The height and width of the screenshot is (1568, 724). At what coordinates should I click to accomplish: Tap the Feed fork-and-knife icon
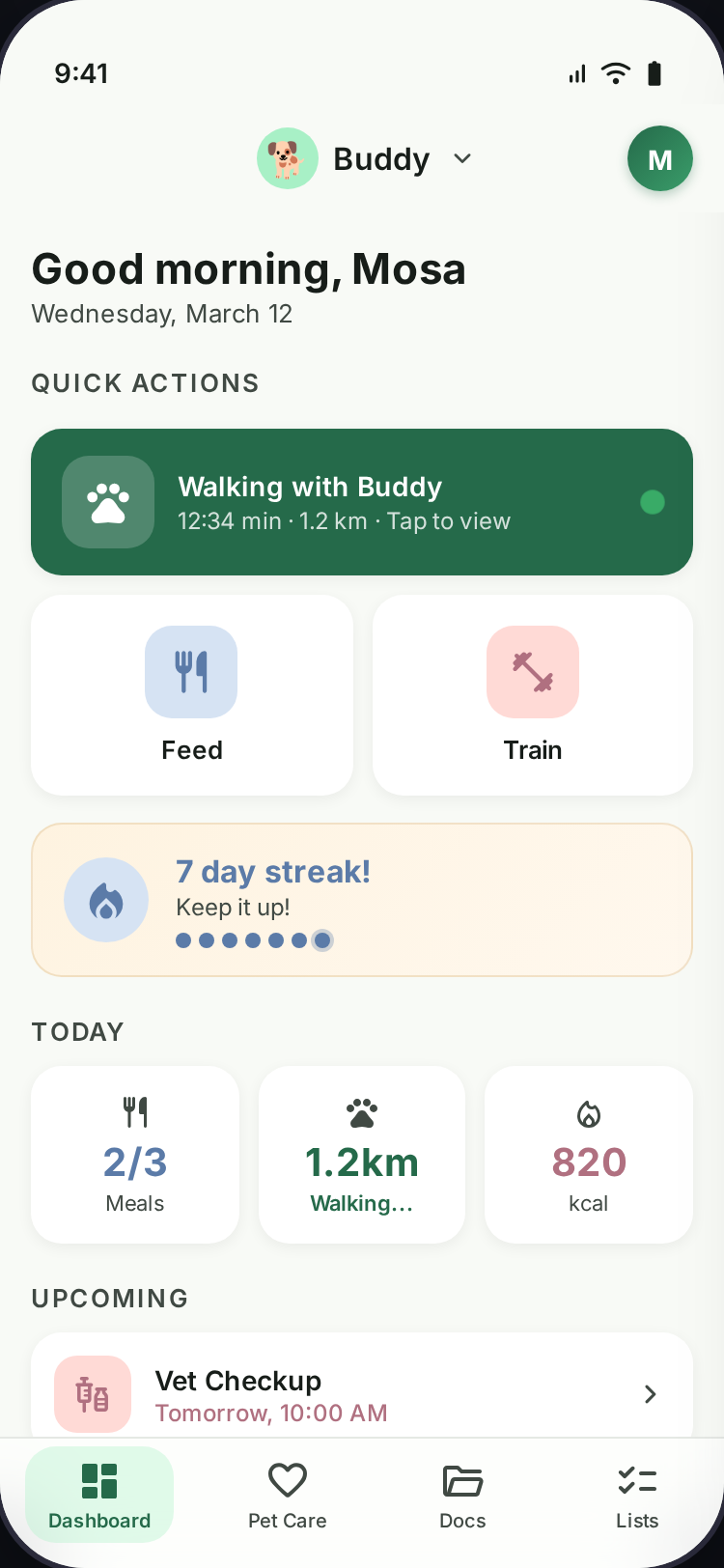(191, 671)
